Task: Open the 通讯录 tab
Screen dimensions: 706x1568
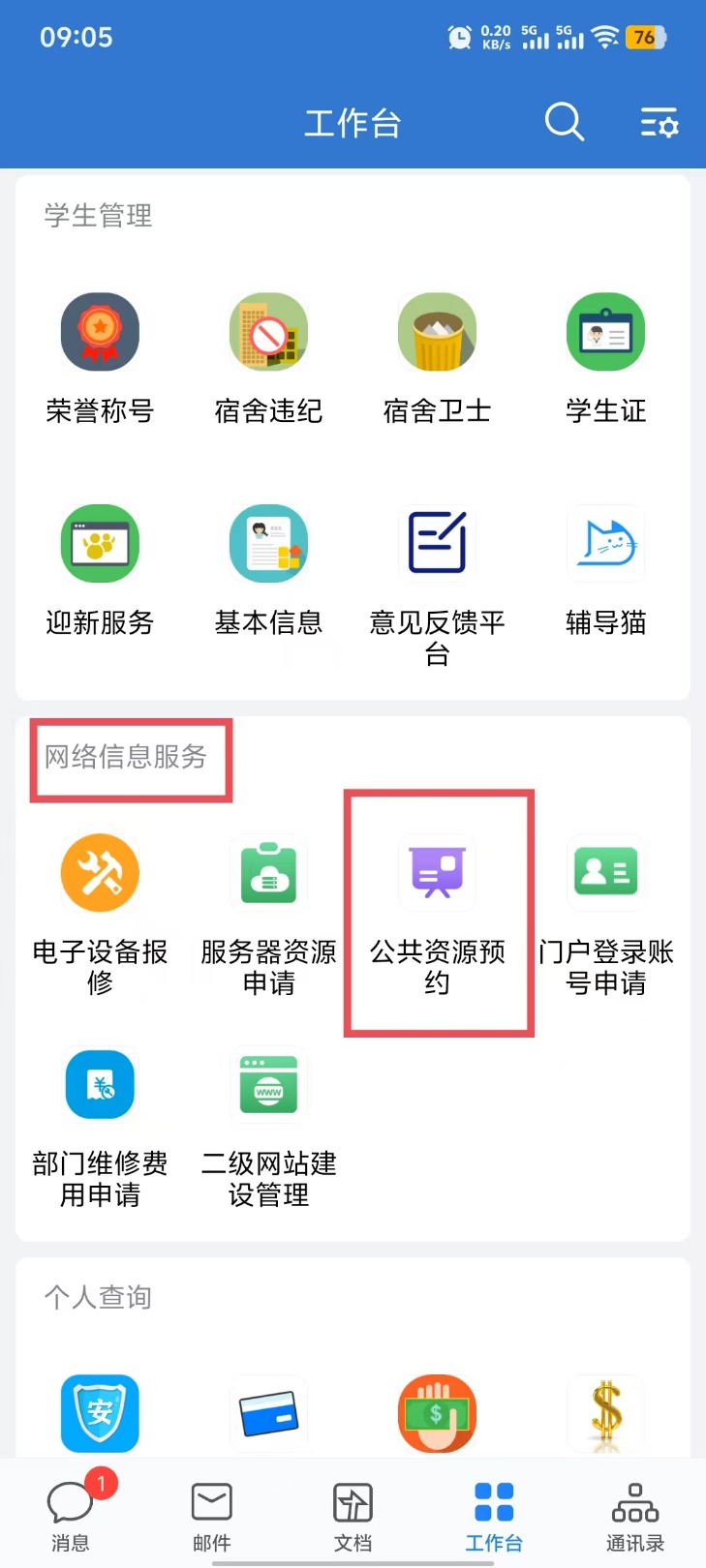Action: coord(634,1516)
